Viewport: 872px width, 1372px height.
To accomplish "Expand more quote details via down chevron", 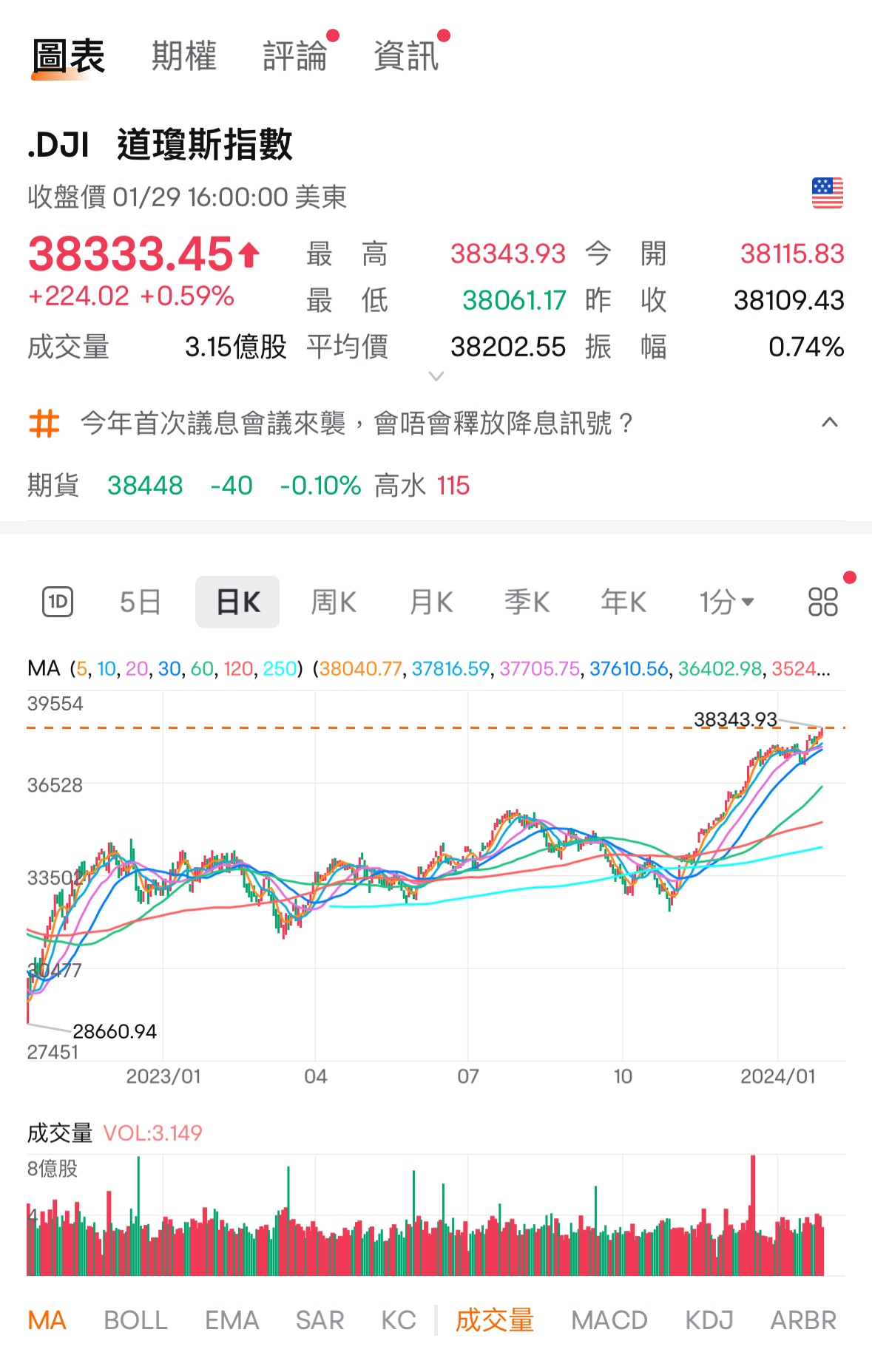I will click(435, 376).
